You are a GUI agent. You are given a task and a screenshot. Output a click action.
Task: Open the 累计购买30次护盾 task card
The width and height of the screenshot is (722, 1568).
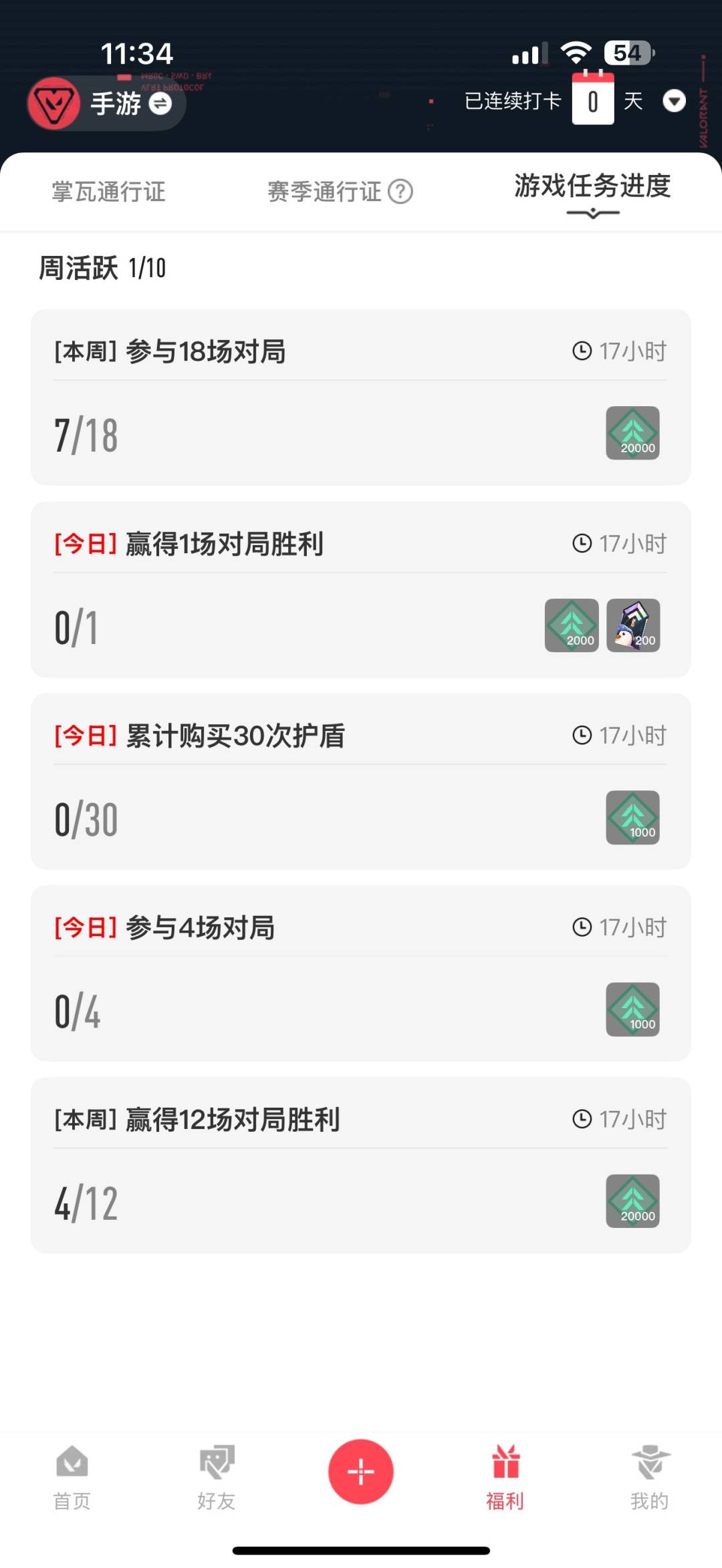coord(361,781)
